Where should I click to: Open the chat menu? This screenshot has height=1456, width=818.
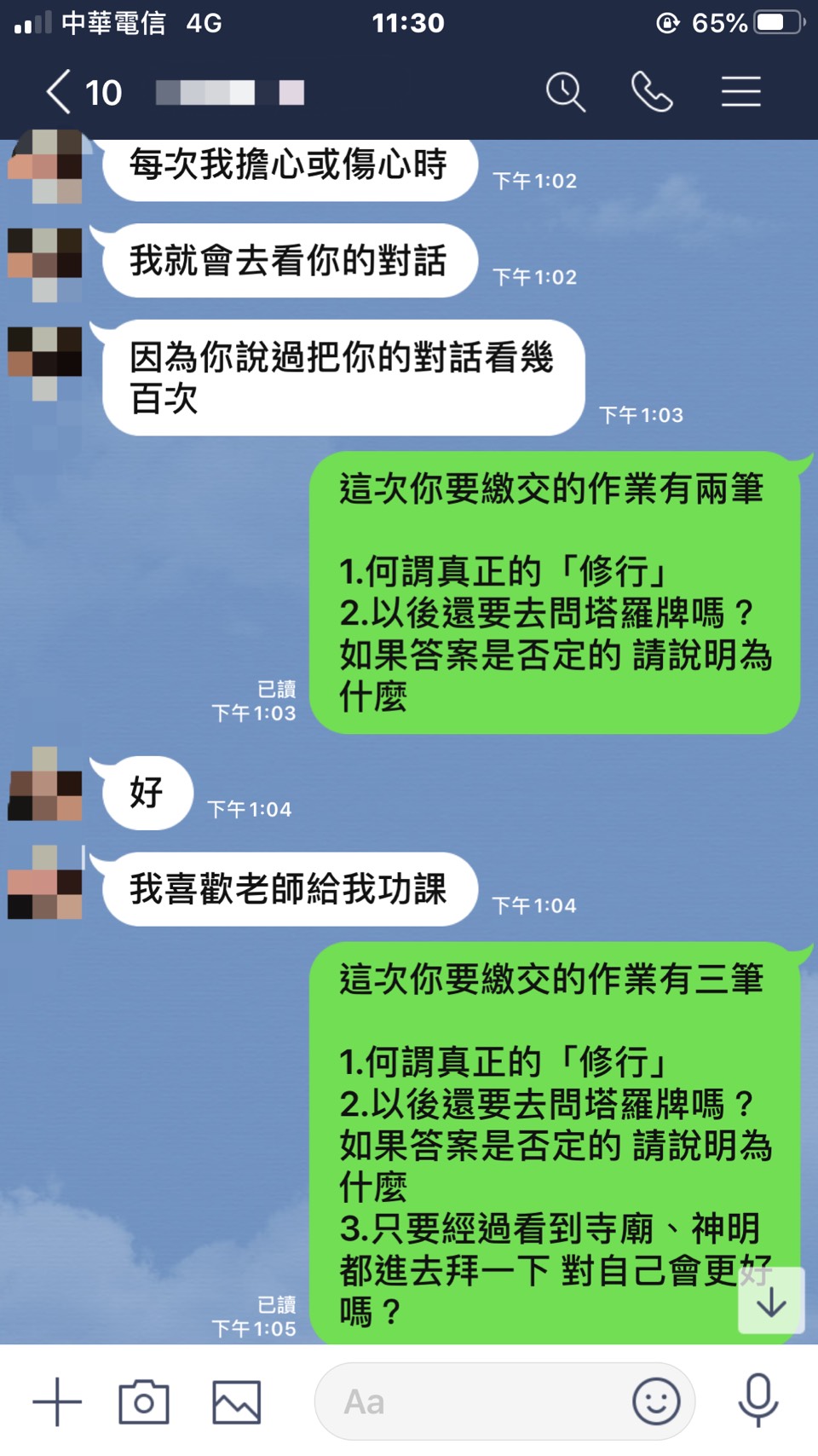pyautogui.click(x=740, y=92)
